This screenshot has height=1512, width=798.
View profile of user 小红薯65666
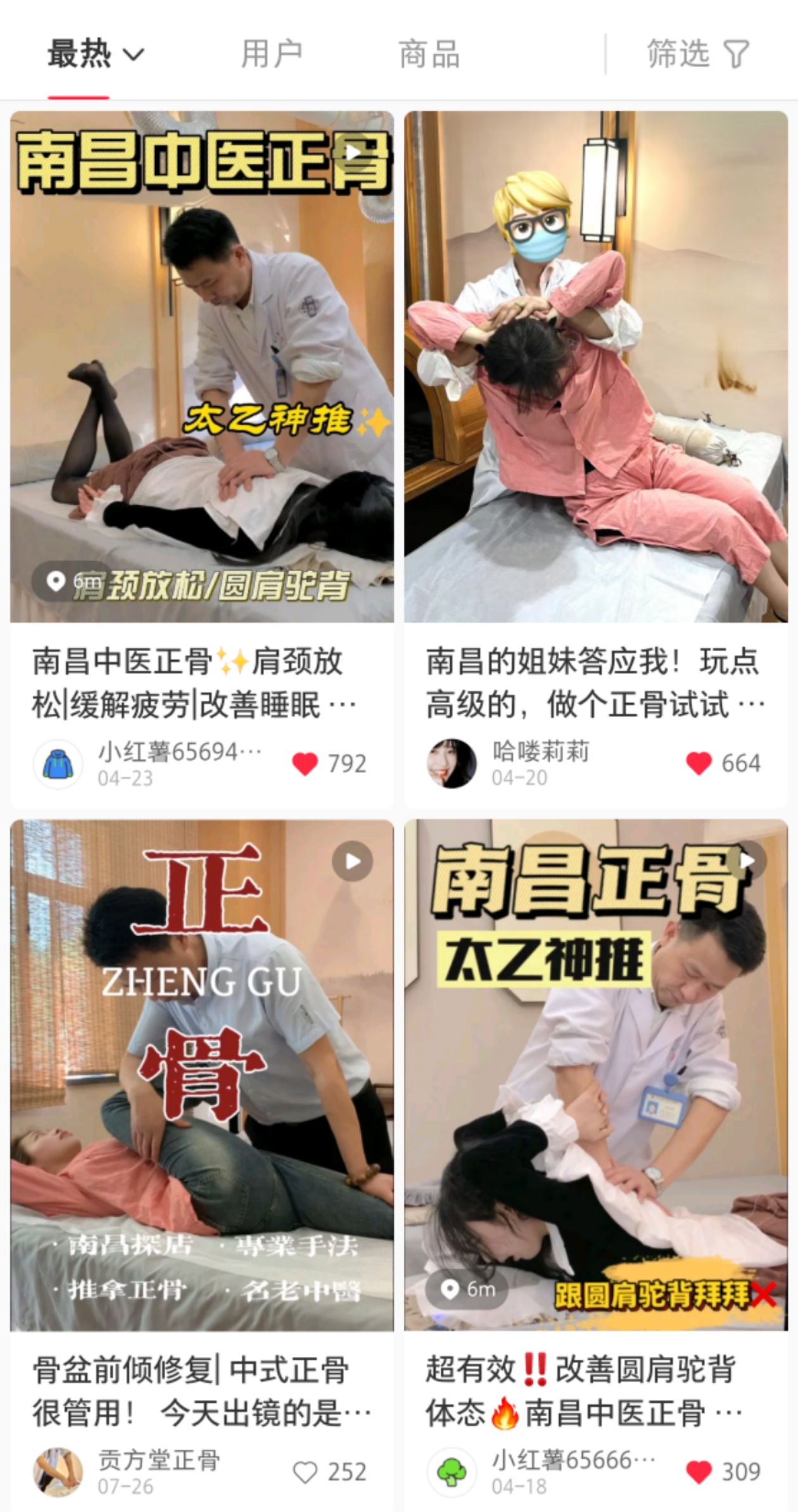pyautogui.click(x=452, y=1472)
